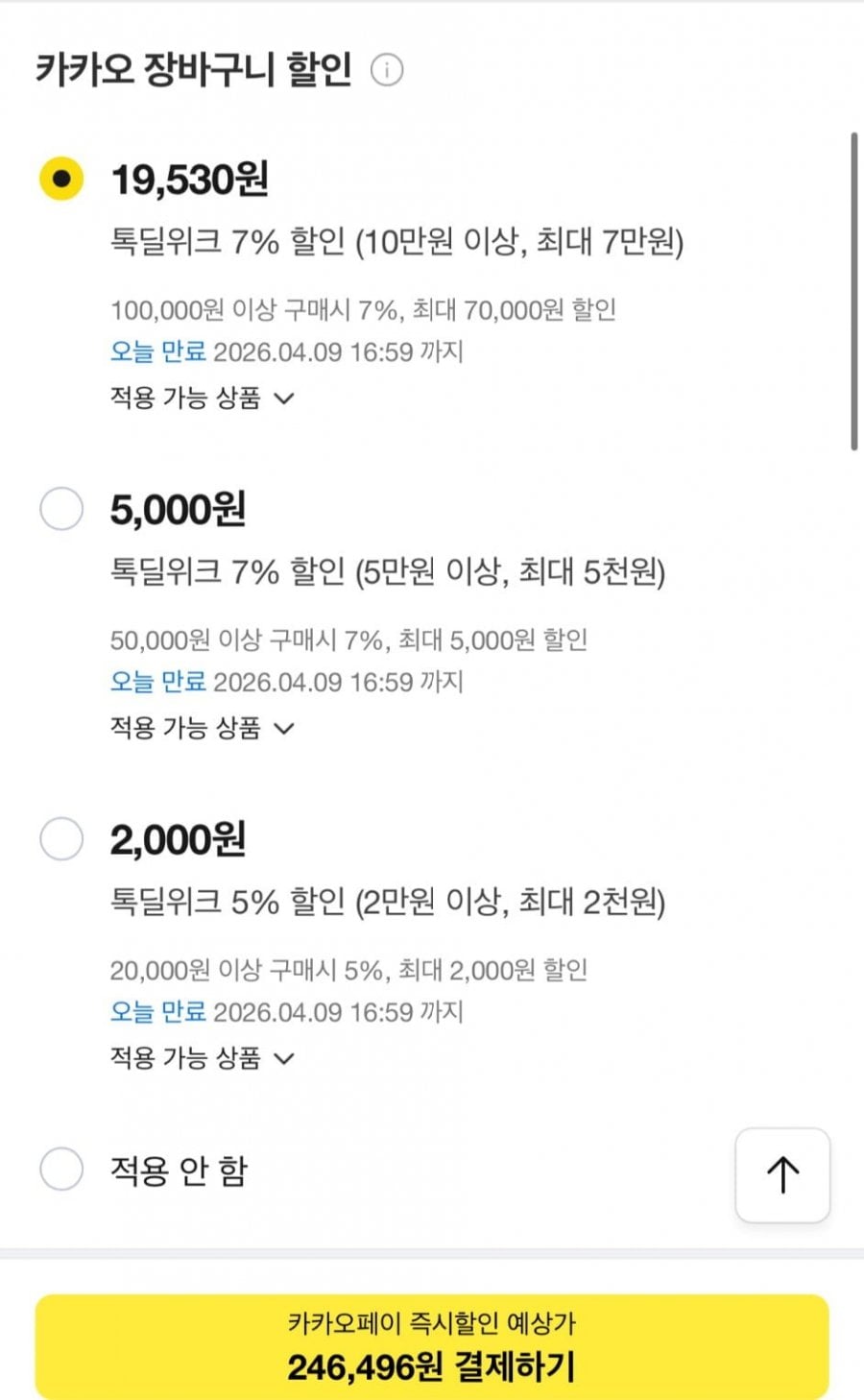Expand 적용 가능 상품 under the 2,000원 coupon
The height and width of the screenshot is (1400, 864).
pyautogui.click(x=202, y=1058)
